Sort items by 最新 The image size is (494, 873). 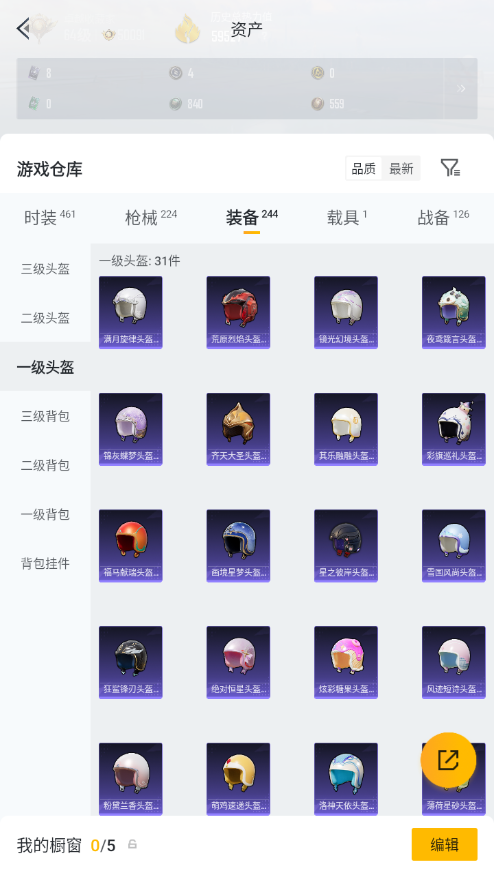(401, 169)
